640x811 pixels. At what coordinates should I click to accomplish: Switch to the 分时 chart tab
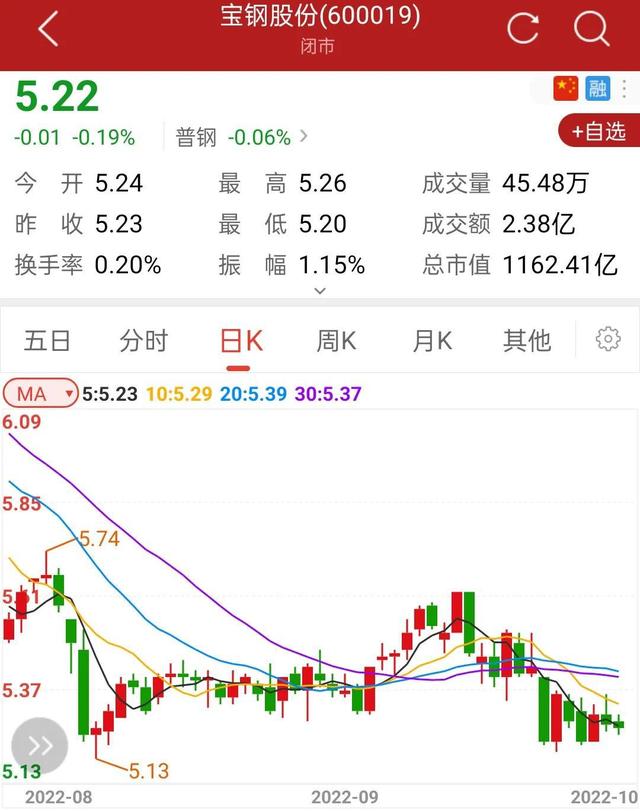point(144,341)
